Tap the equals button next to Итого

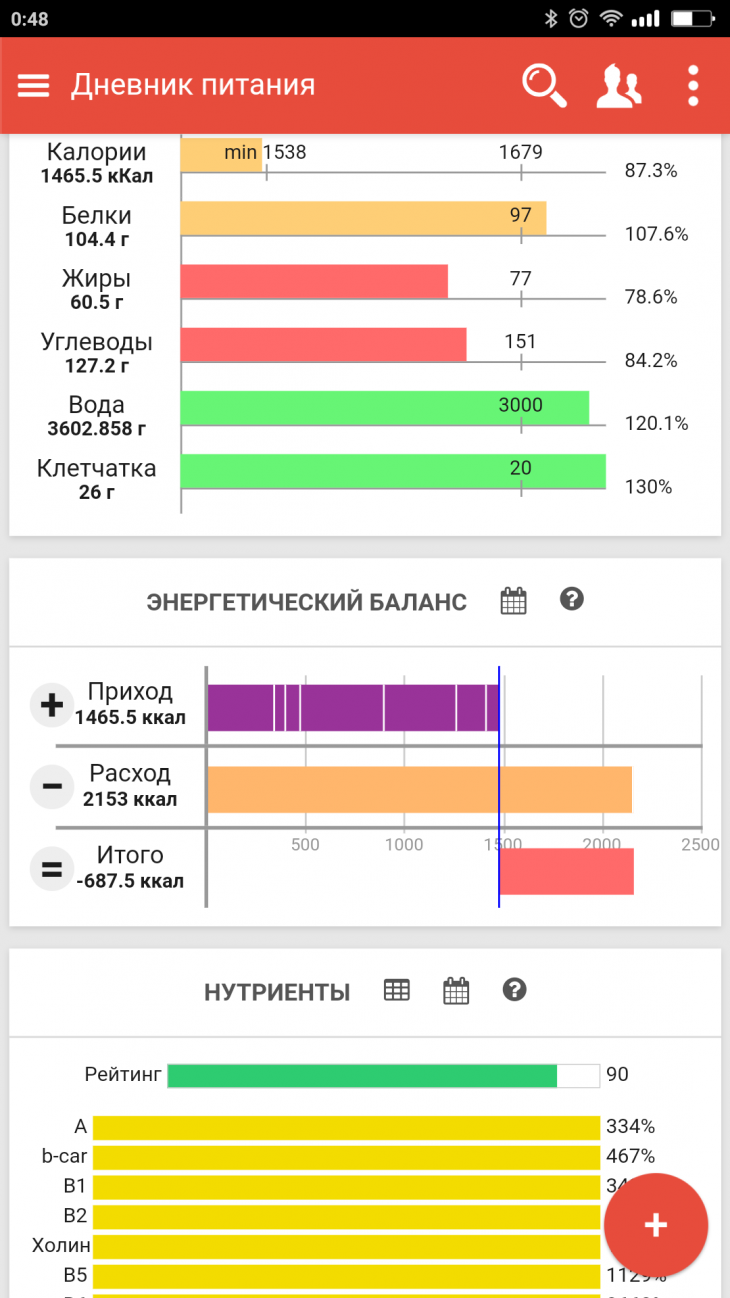[51, 868]
